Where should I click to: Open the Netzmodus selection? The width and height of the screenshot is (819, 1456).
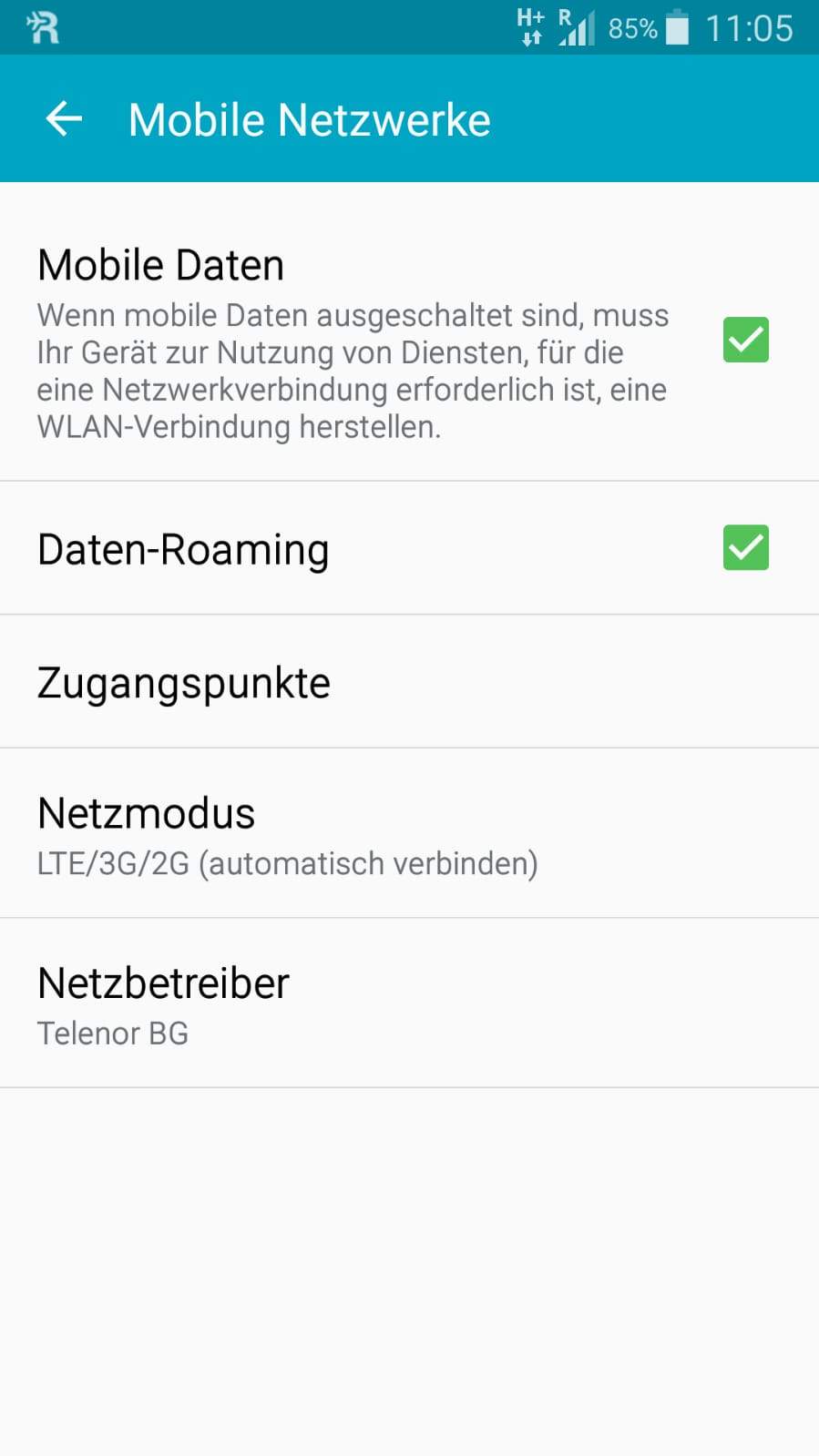tap(409, 834)
